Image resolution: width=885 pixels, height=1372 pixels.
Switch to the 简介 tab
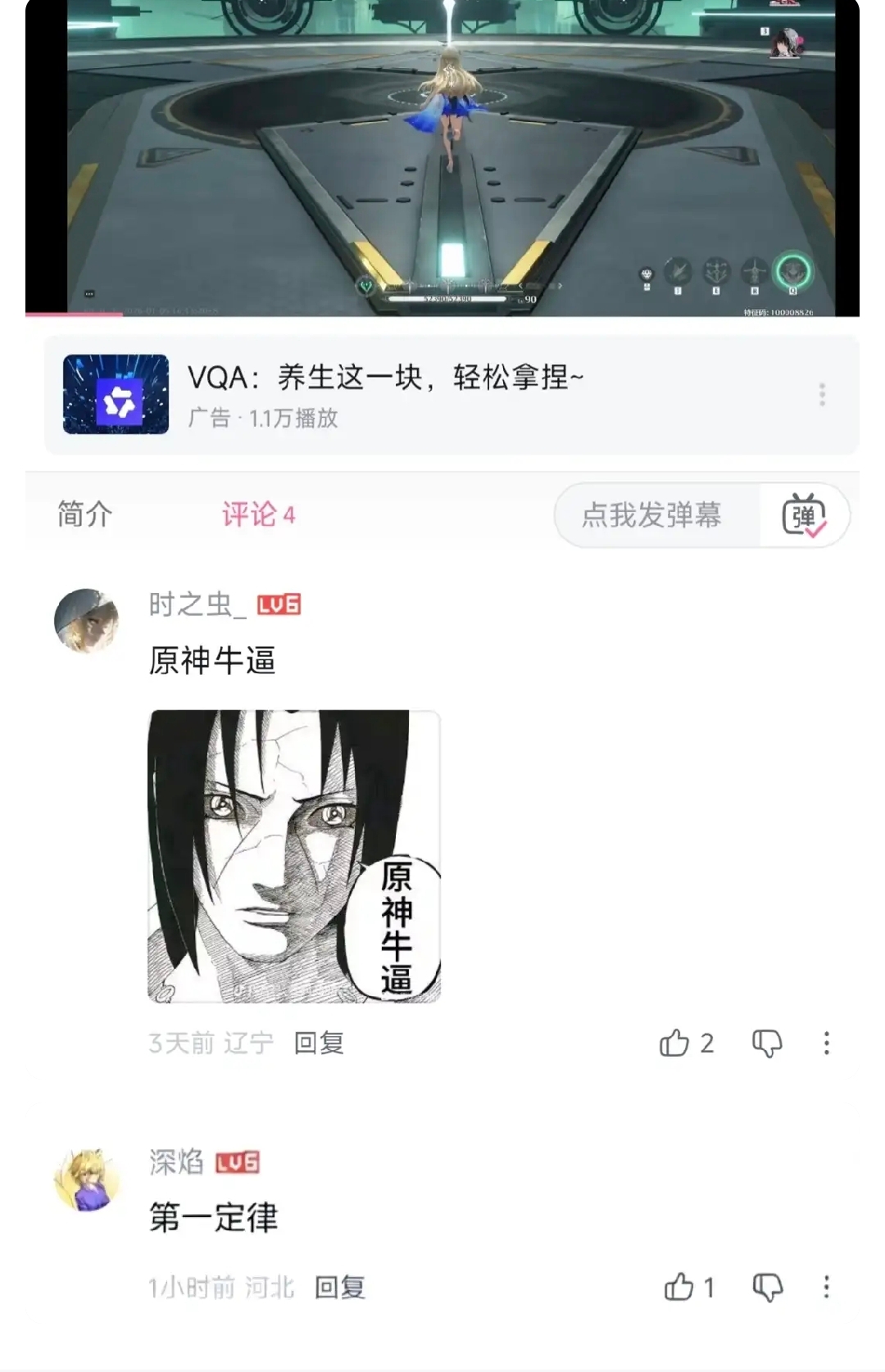(85, 514)
